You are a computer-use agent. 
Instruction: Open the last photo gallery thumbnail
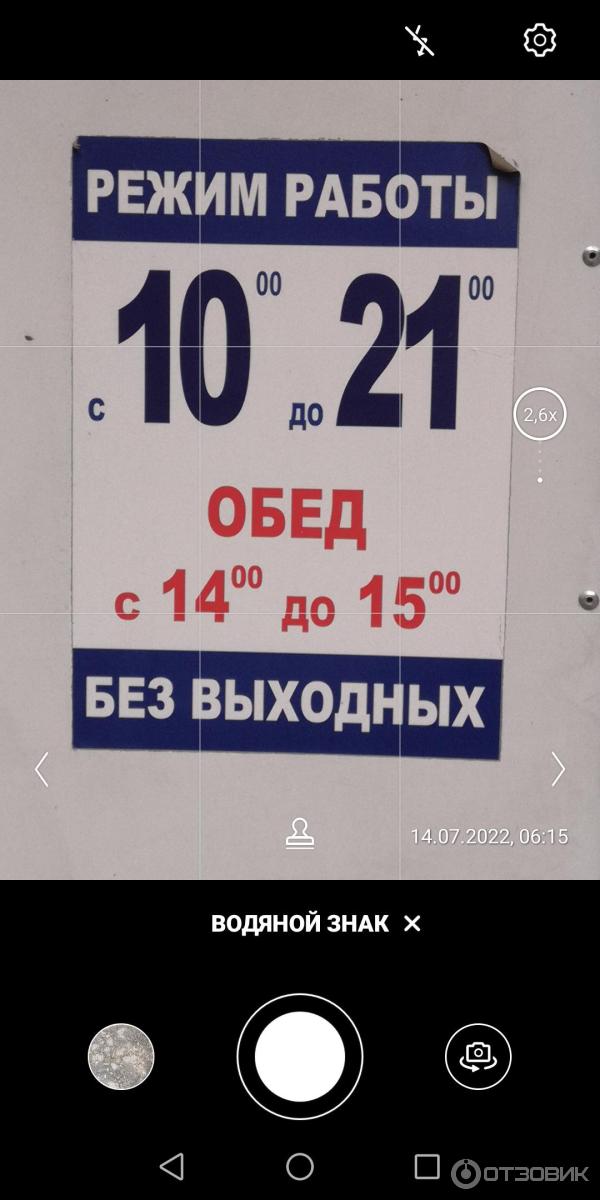(121, 1056)
